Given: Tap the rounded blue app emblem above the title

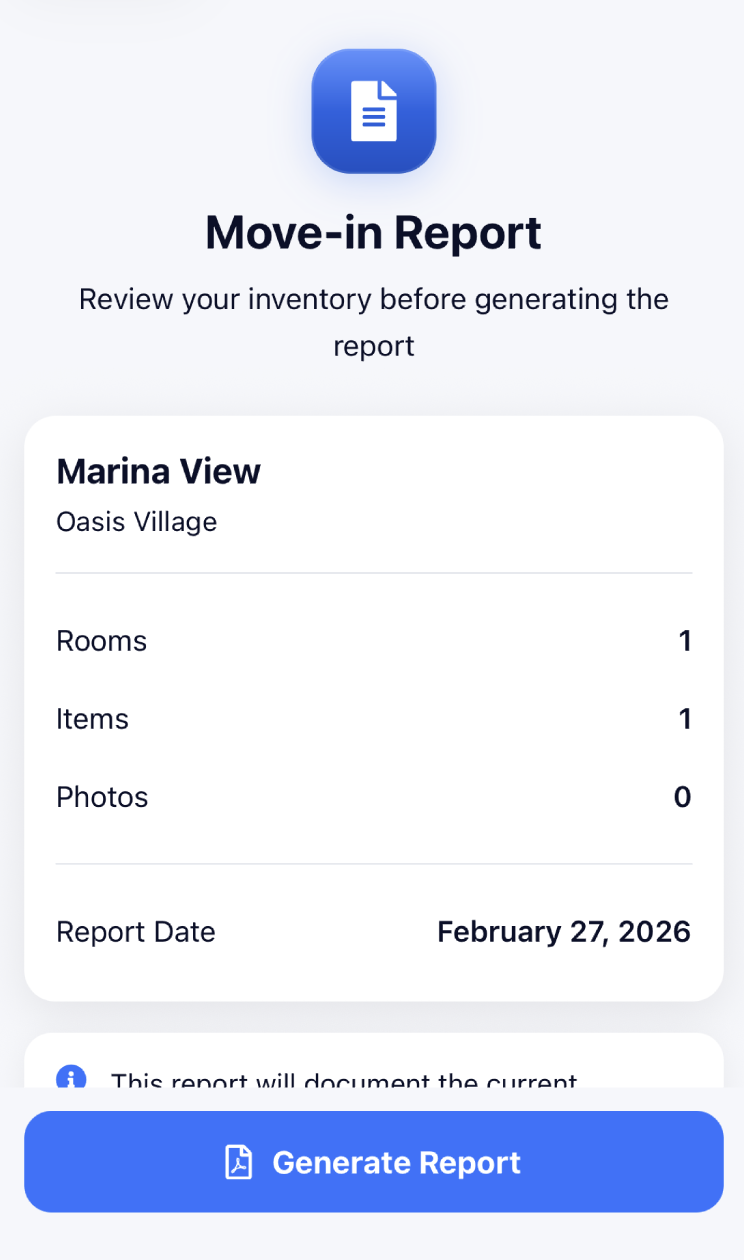Looking at the screenshot, I should [x=373, y=111].
